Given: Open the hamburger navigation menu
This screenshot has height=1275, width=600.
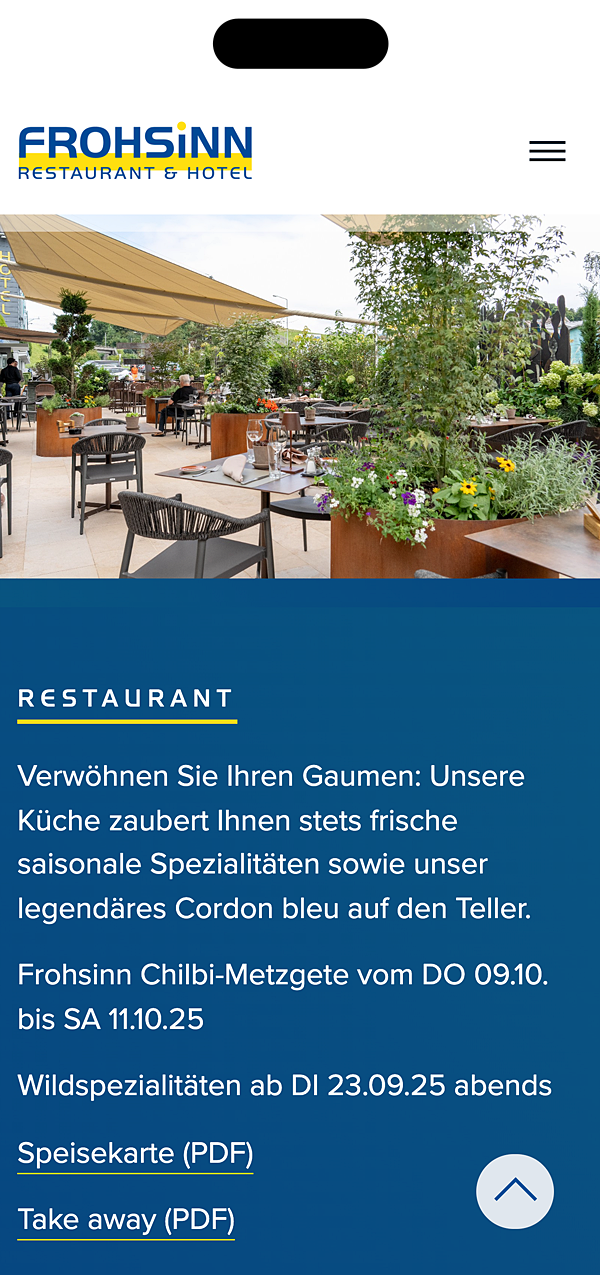Looking at the screenshot, I should [547, 151].
